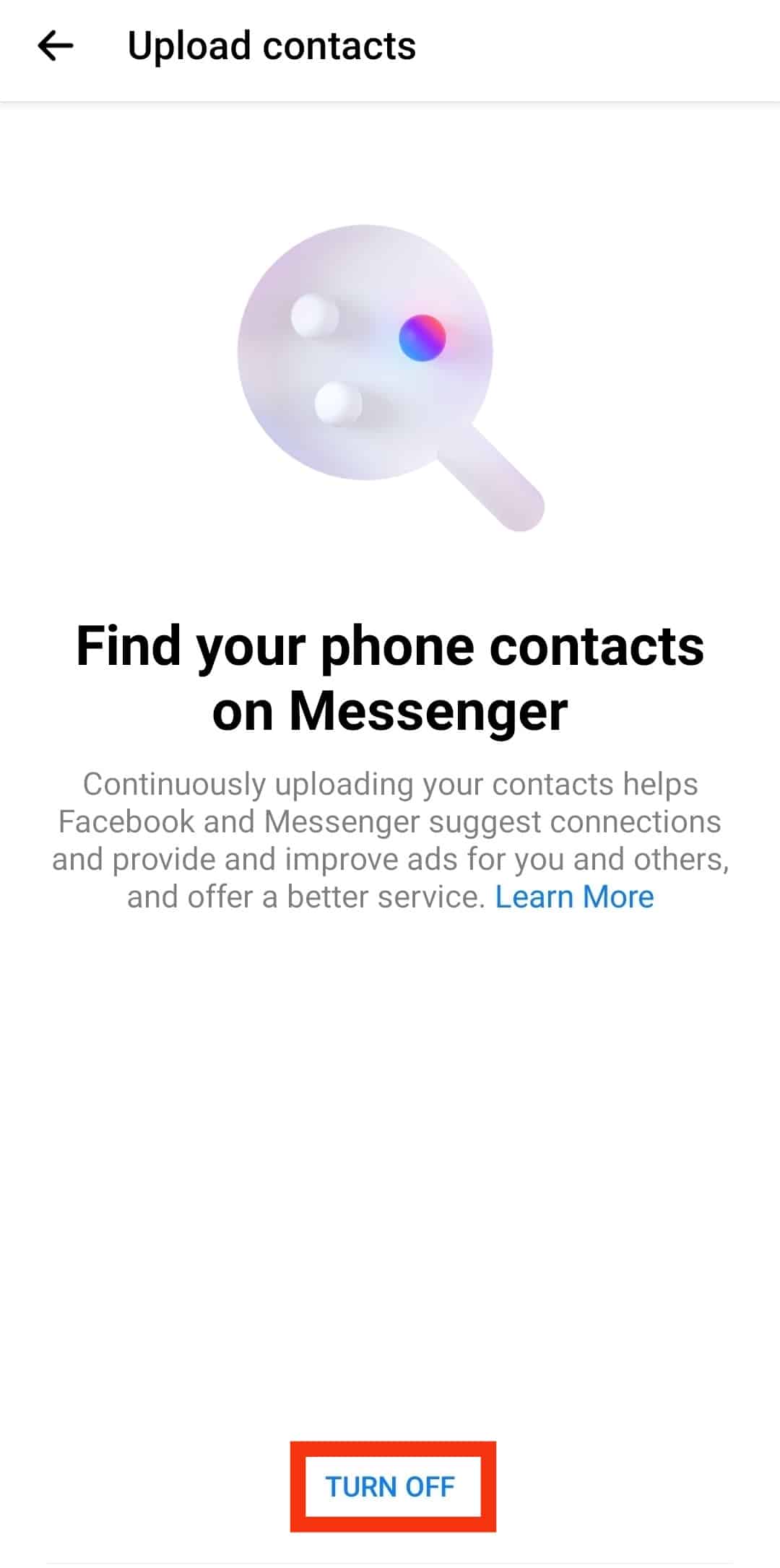Image resolution: width=780 pixels, height=1568 pixels.
Task: Open the Learn More link
Action: [574, 897]
